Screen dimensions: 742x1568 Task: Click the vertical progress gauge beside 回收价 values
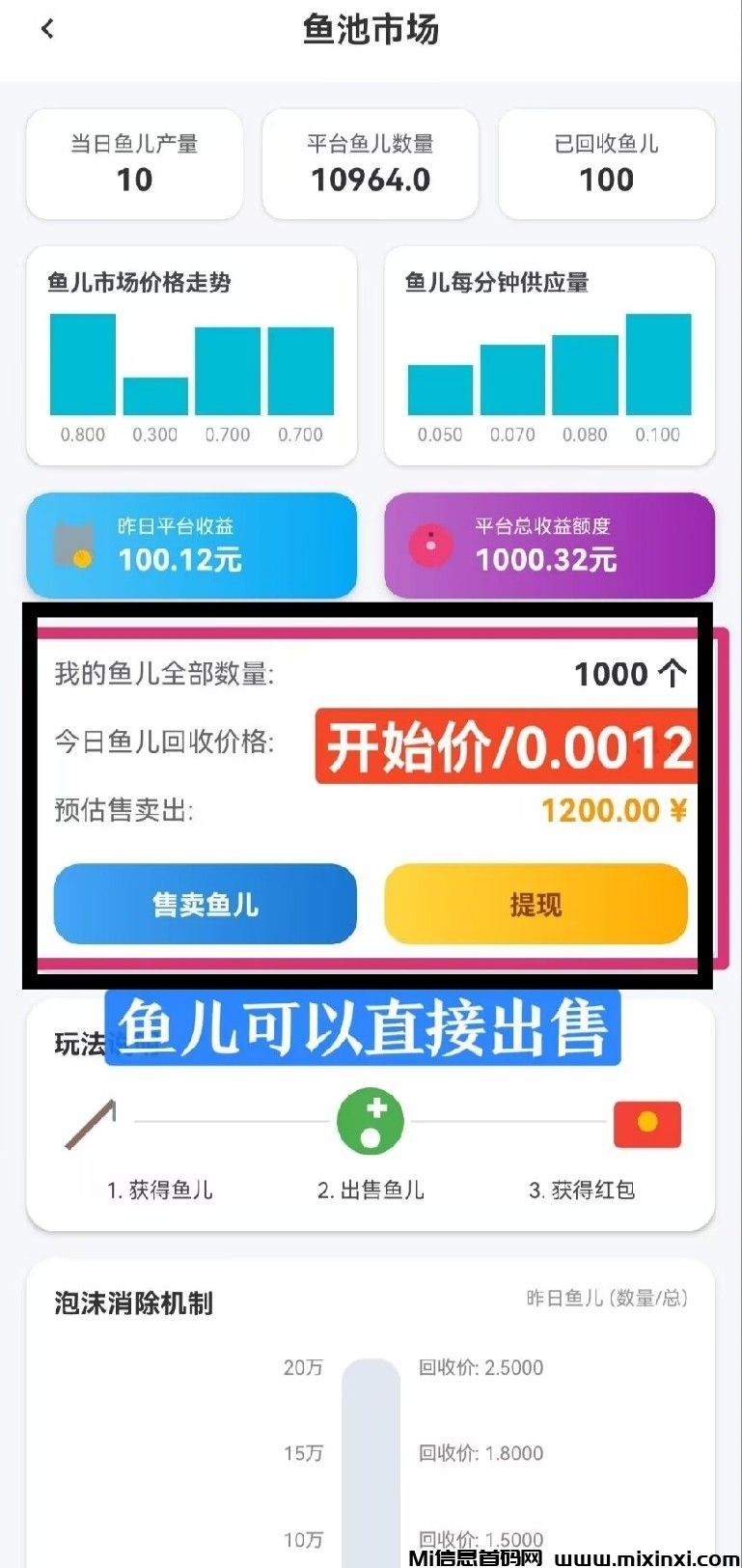[370, 1448]
